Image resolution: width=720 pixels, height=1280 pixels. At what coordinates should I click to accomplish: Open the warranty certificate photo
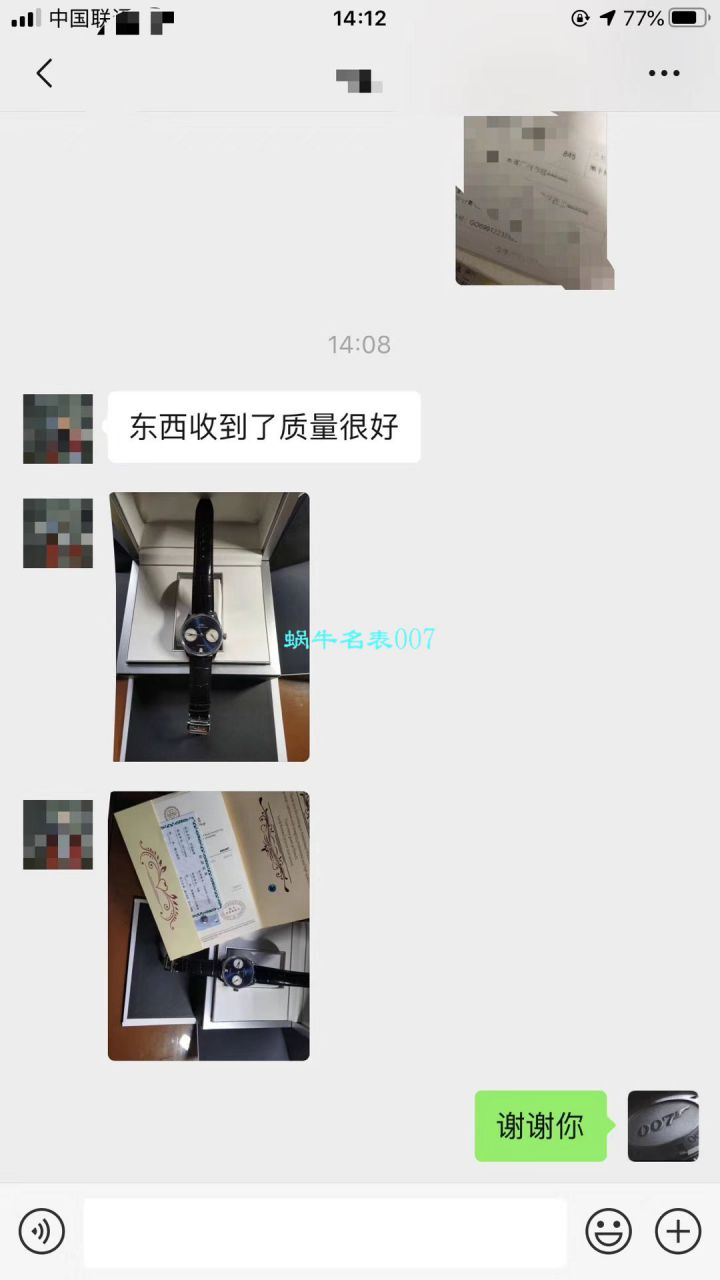(209, 925)
